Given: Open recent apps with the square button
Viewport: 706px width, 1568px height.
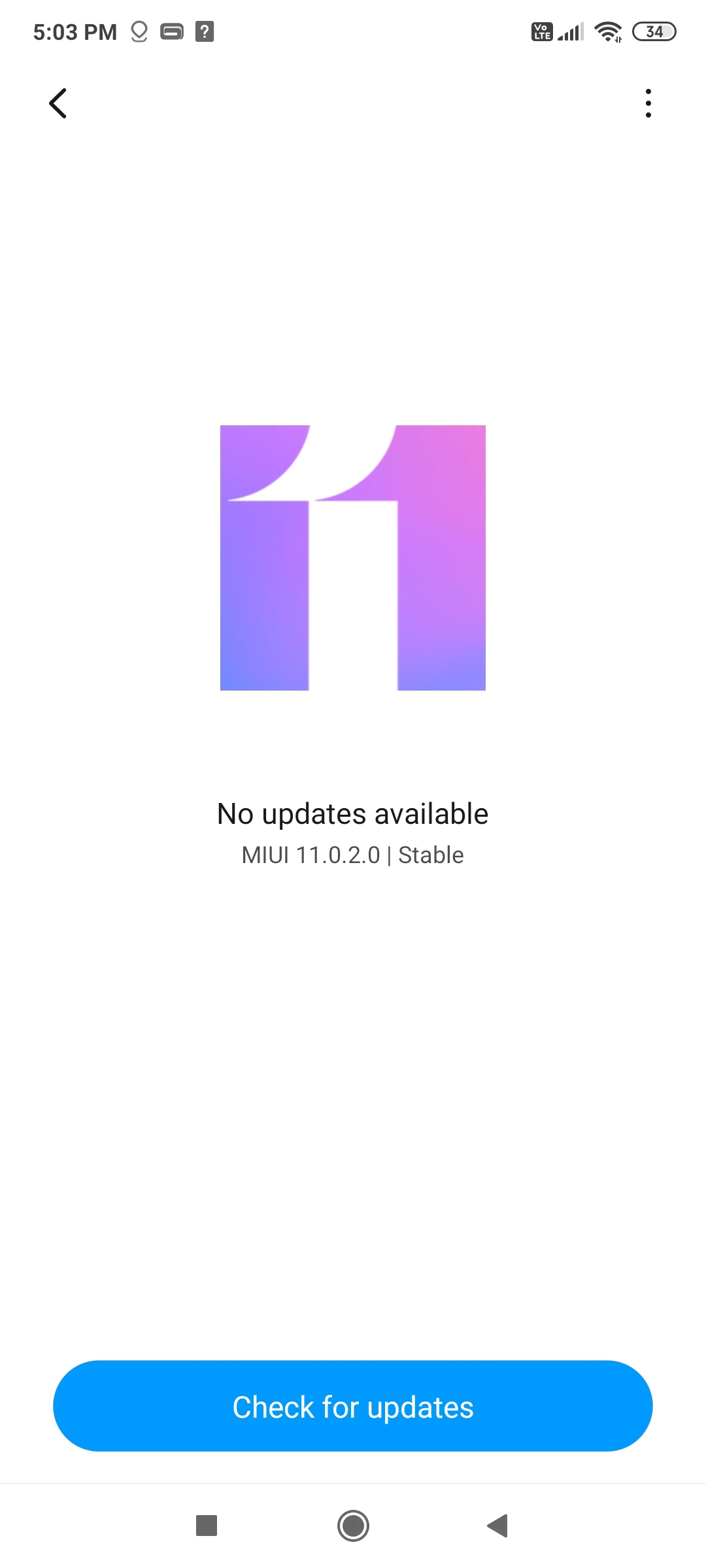Looking at the screenshot, I should pyautogui.click(x=207, y=1526).
